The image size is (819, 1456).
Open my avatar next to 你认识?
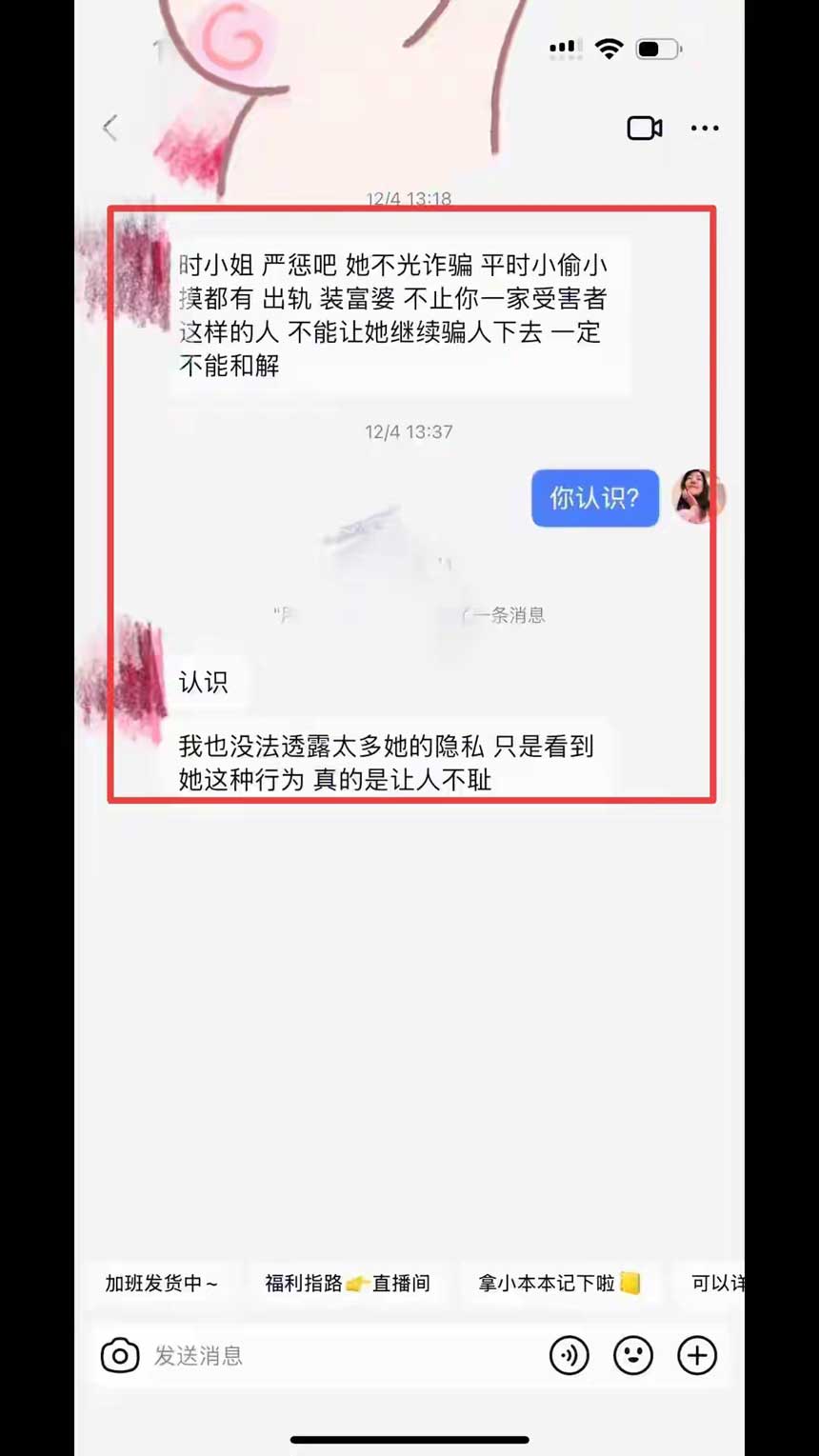click(697, 497)
